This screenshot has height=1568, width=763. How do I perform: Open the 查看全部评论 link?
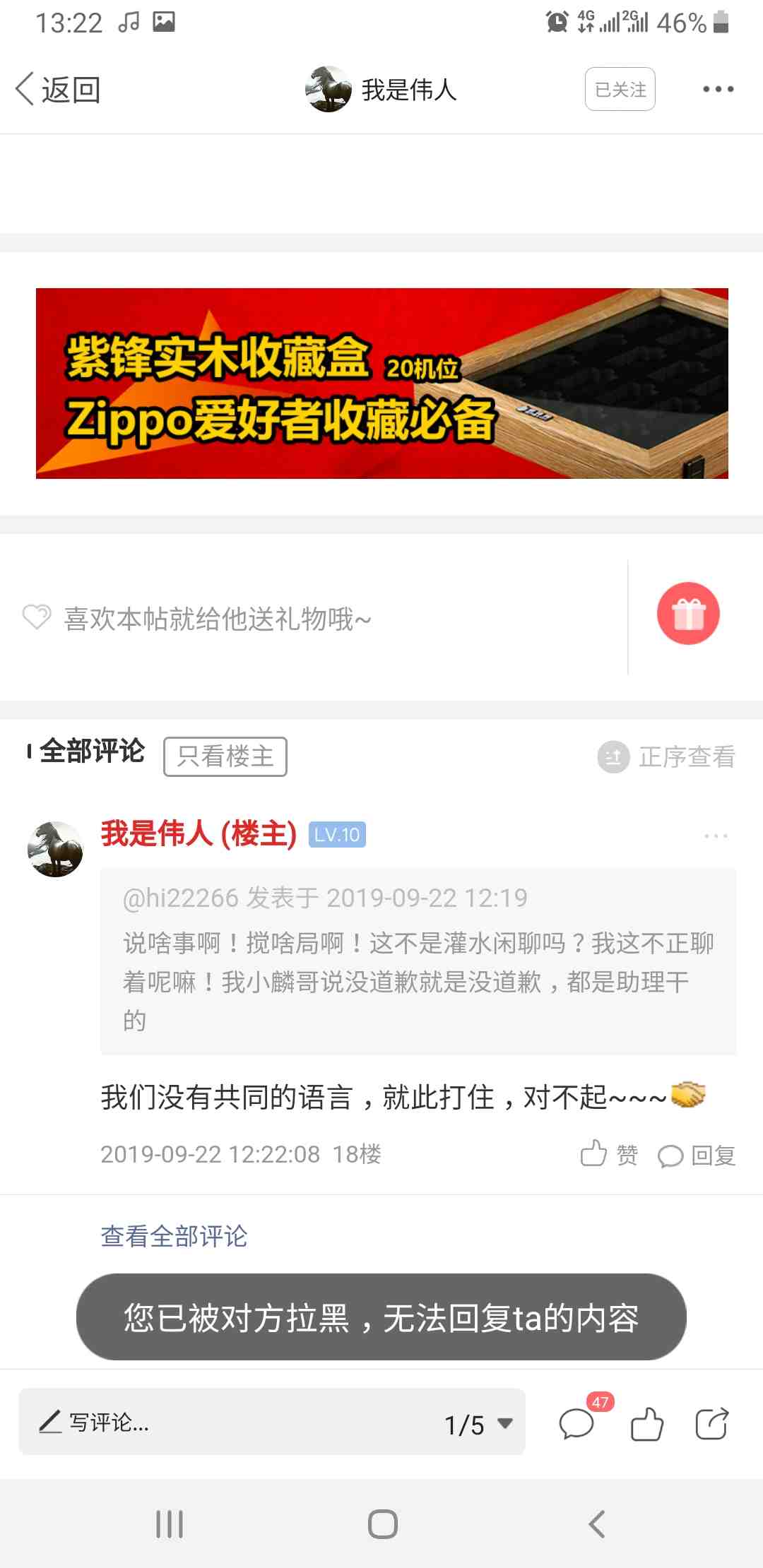[174, 1236]
